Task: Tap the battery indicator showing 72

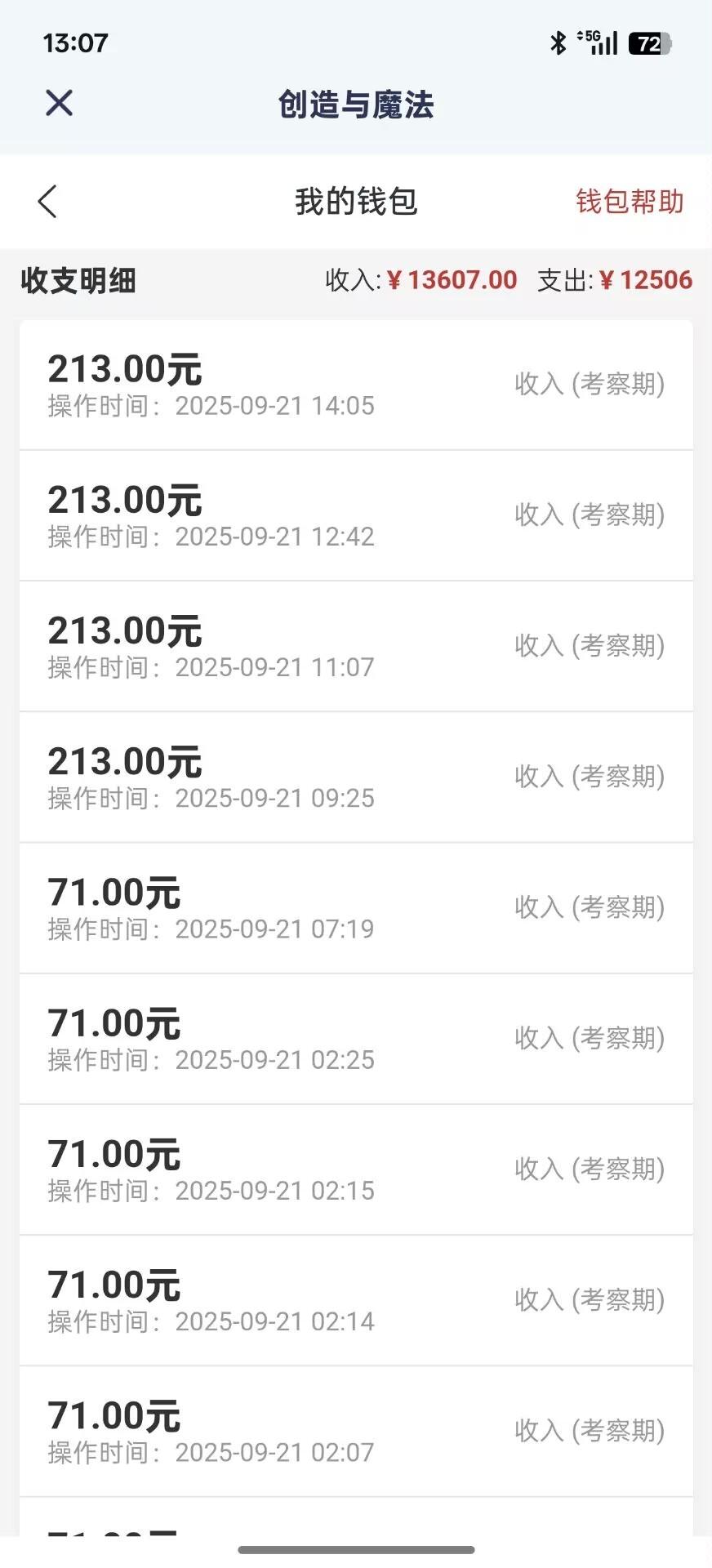Action: [x=647, y=43]
